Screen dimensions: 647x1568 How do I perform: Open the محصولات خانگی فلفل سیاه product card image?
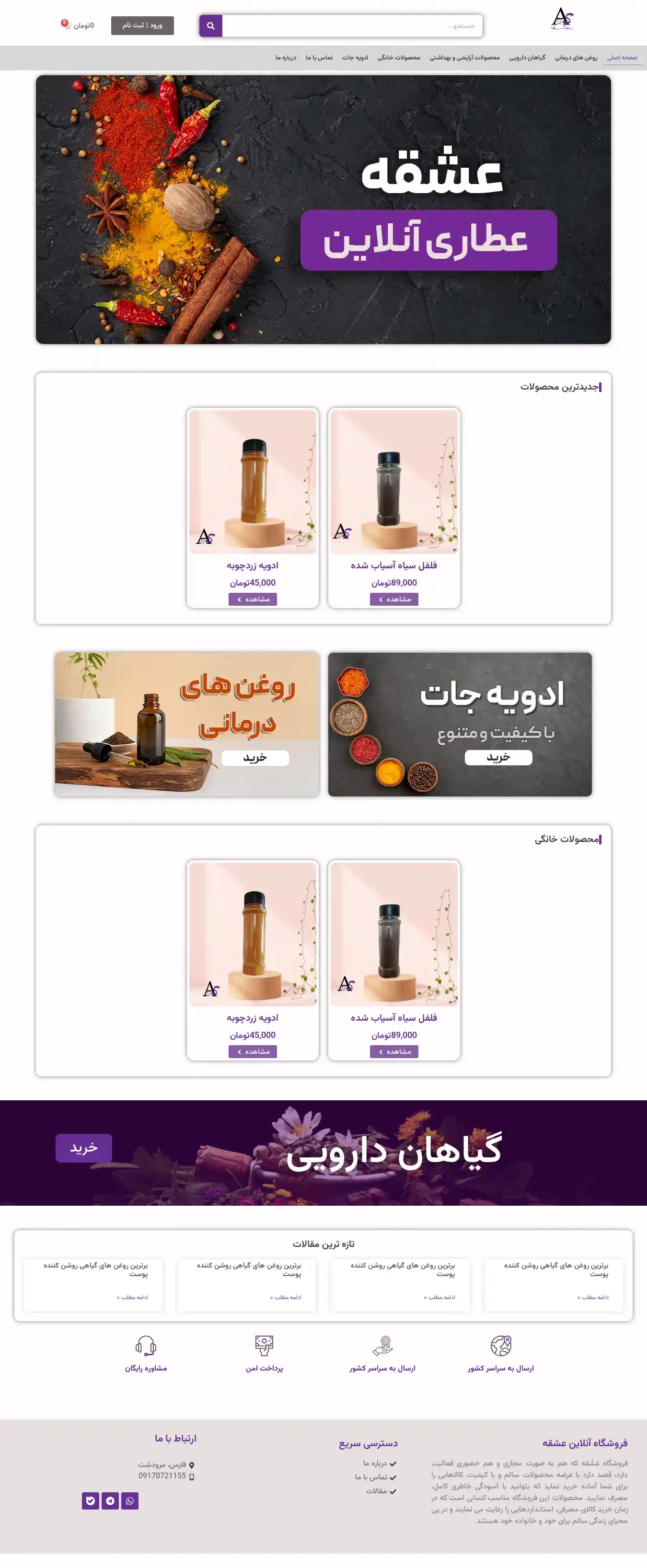pos(394,934)
